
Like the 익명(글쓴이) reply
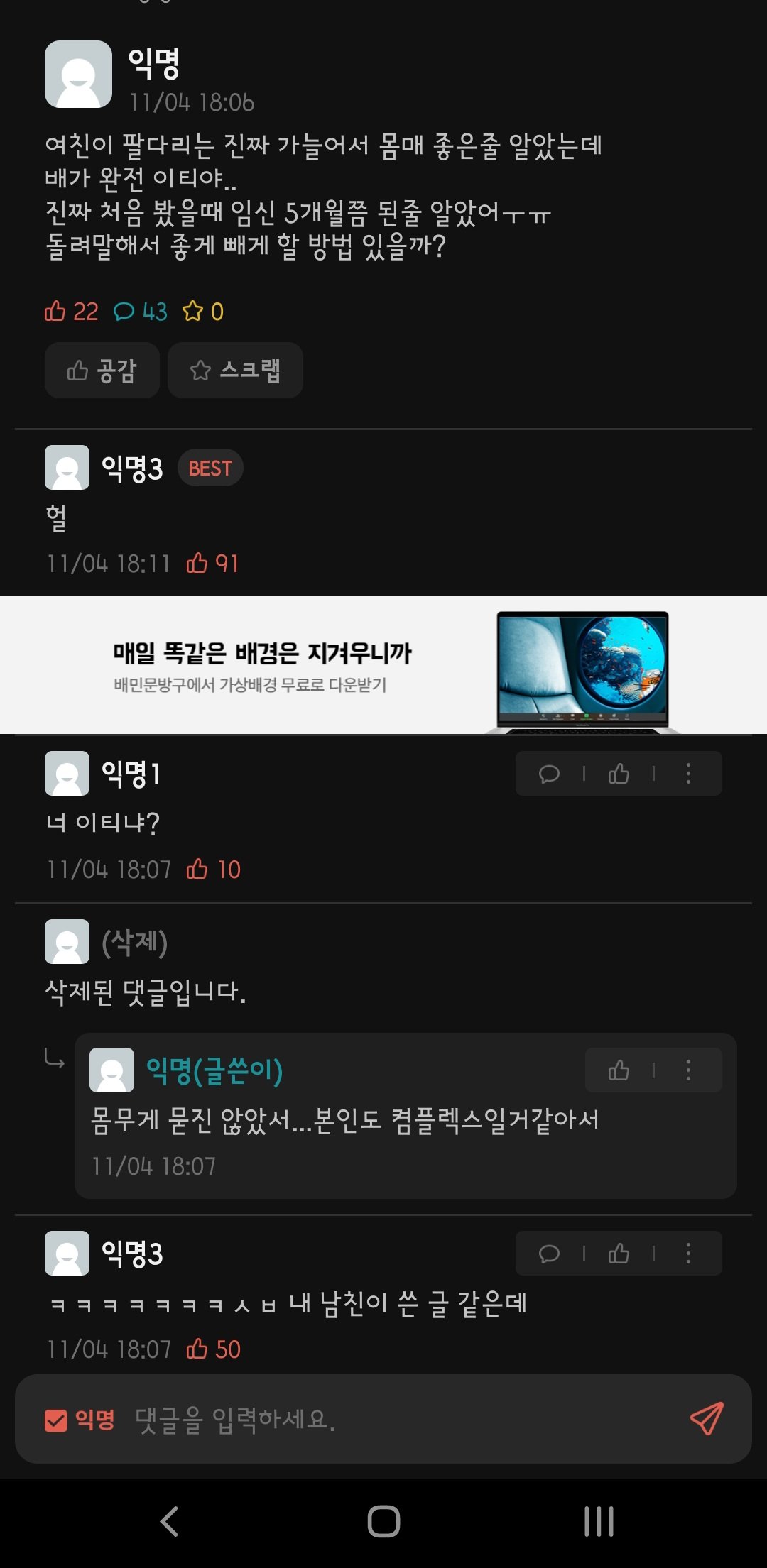click(619, 1070)
